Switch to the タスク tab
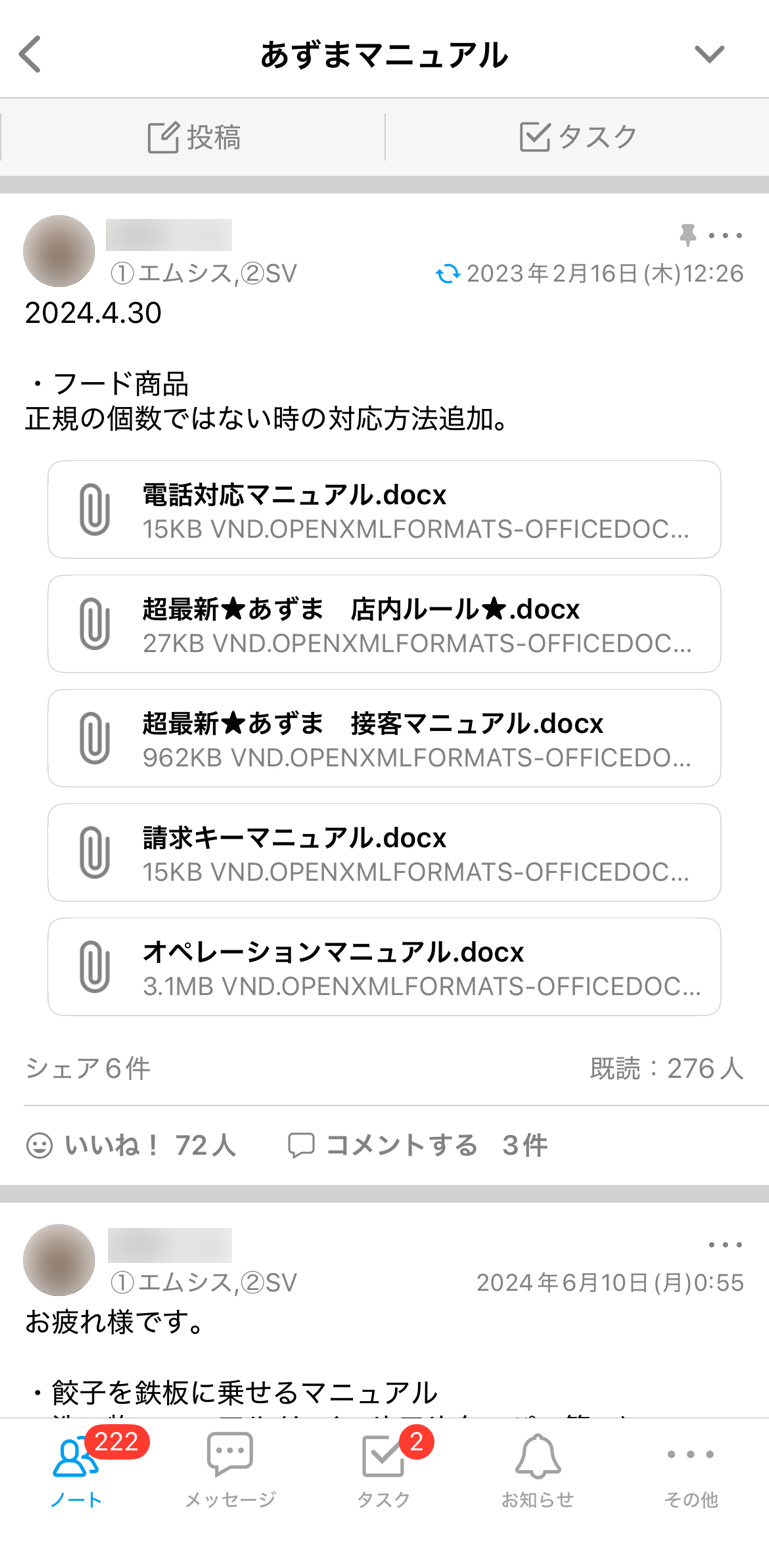The image size is (769, 1550). (x=577, y=137)
